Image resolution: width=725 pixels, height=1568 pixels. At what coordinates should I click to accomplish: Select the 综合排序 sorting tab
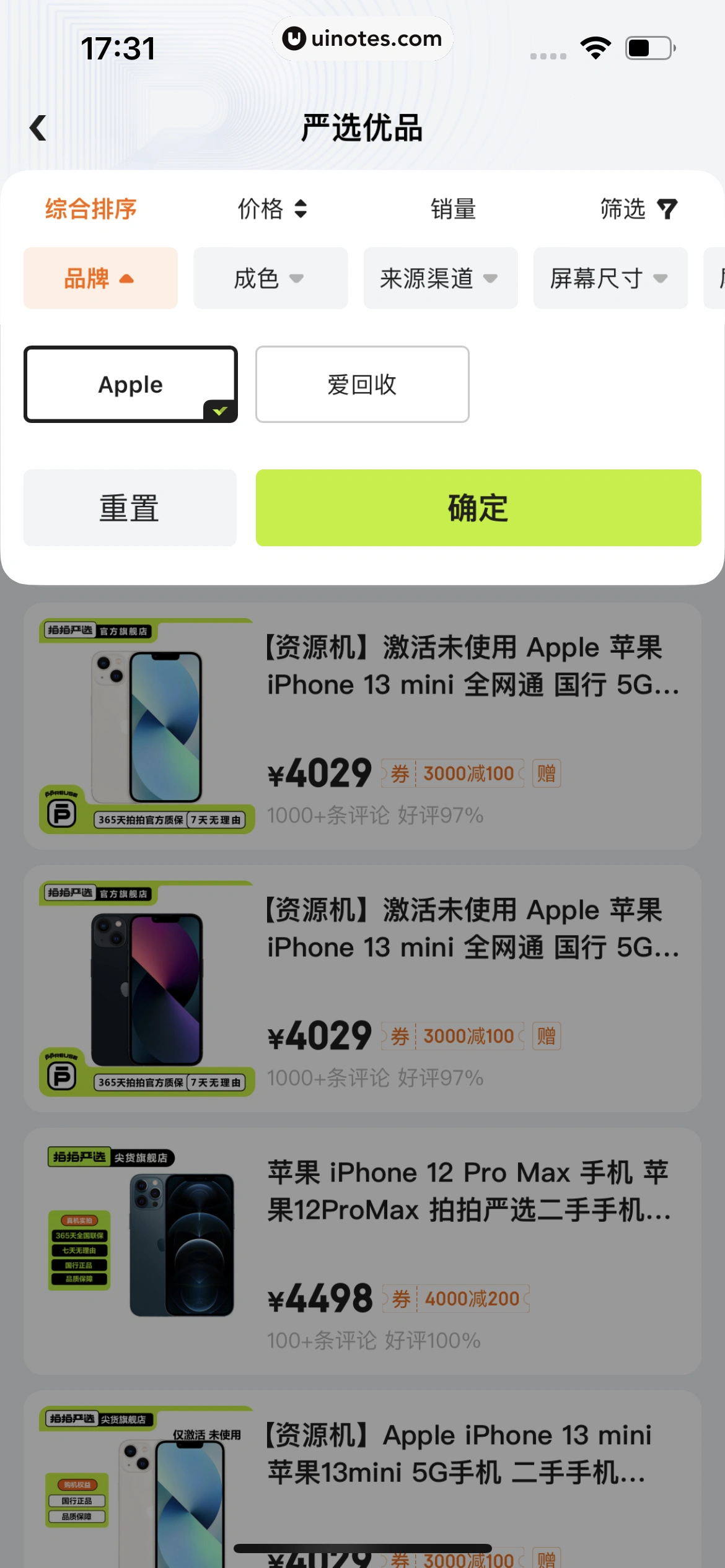[x=90, y=209]
